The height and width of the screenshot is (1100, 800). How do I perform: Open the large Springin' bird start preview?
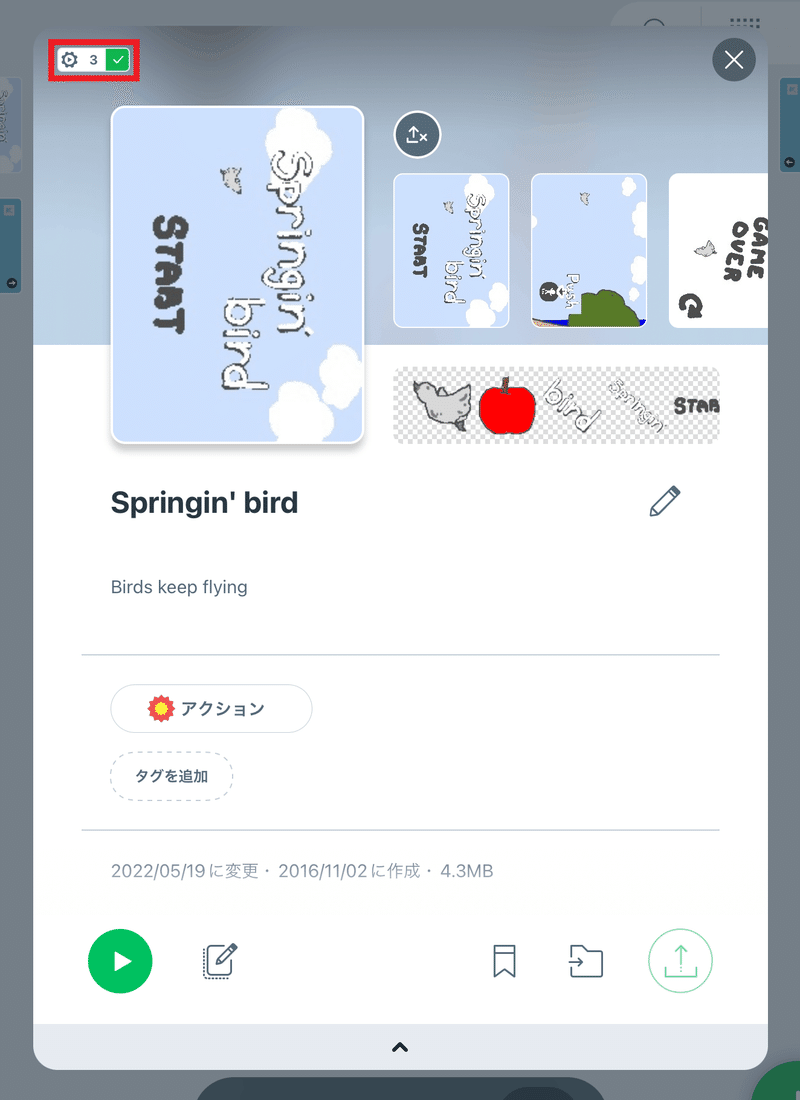tap(237, 274)
